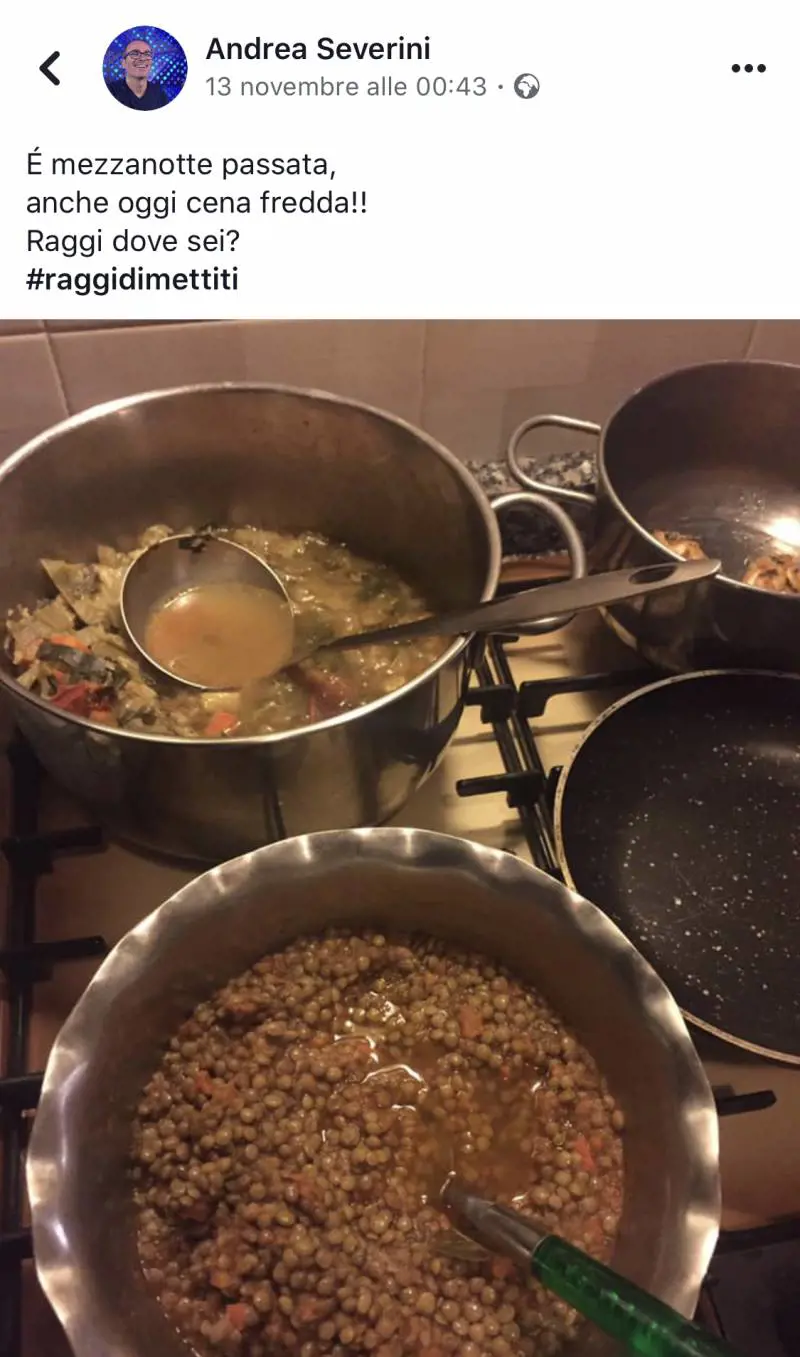Go back with the arrow icon
800x1357 pixels.
pos(50,68)
